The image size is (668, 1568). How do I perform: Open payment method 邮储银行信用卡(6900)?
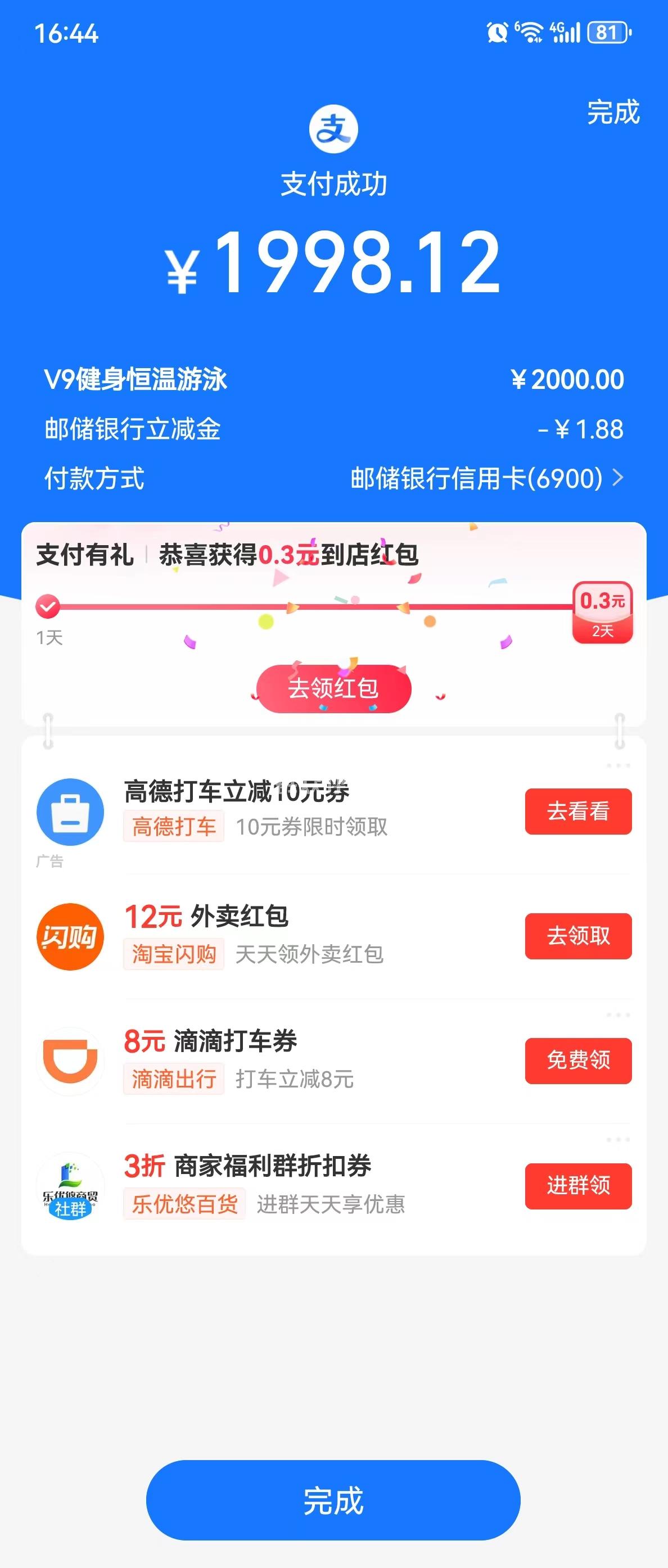486,478
